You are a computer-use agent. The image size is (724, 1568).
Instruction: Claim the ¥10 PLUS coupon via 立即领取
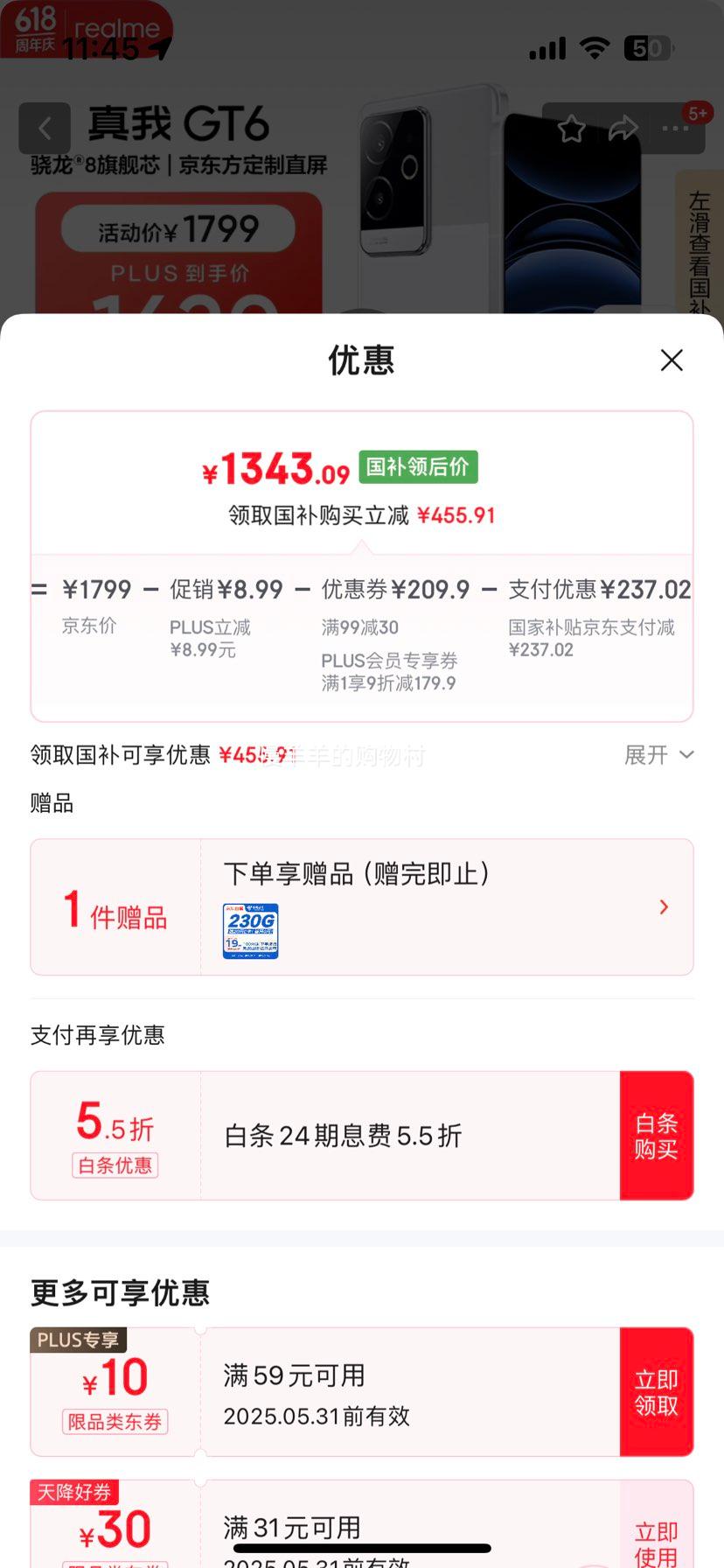[x=657, y=1392]
